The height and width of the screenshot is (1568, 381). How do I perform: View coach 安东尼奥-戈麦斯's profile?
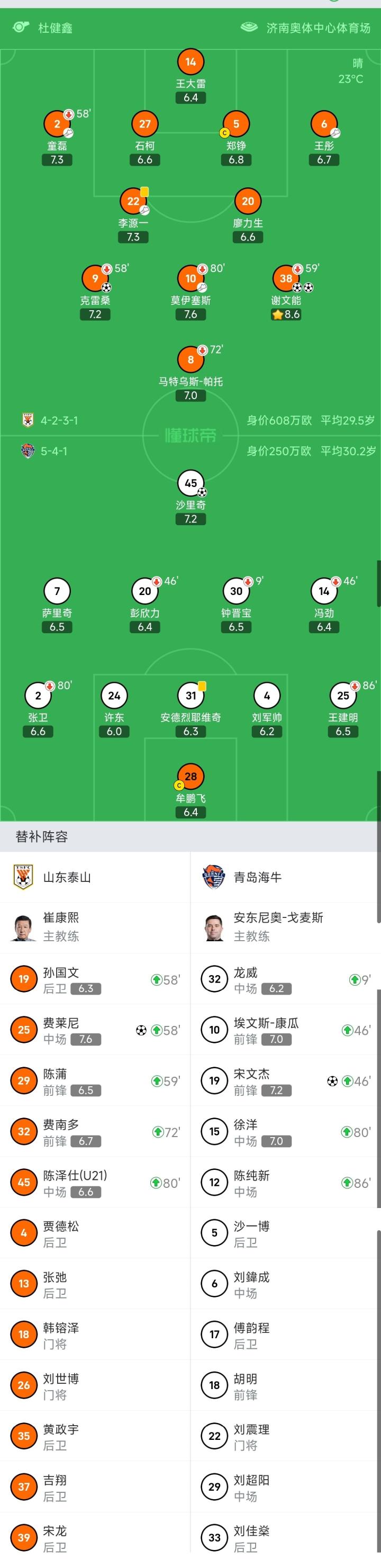coord(277,926)
